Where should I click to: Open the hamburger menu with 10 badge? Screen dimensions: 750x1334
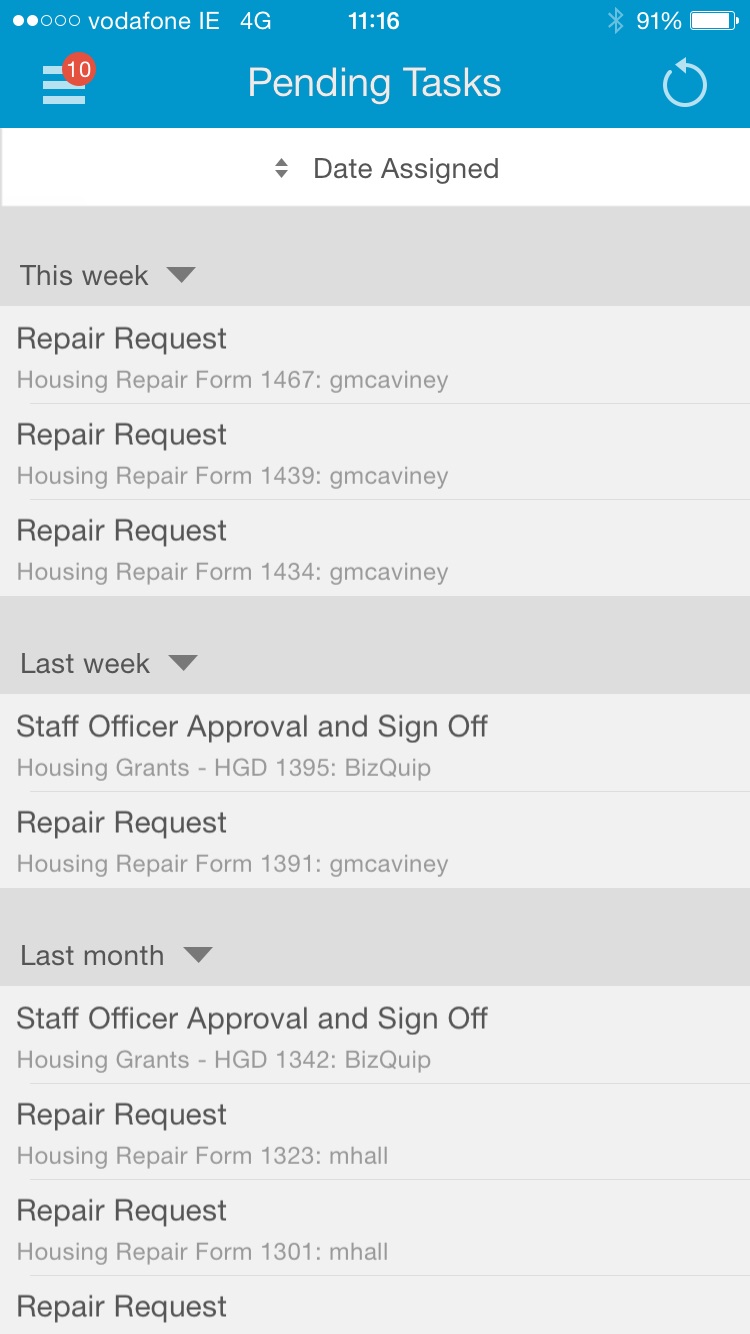pyautogui.click(x=64, y=85)
